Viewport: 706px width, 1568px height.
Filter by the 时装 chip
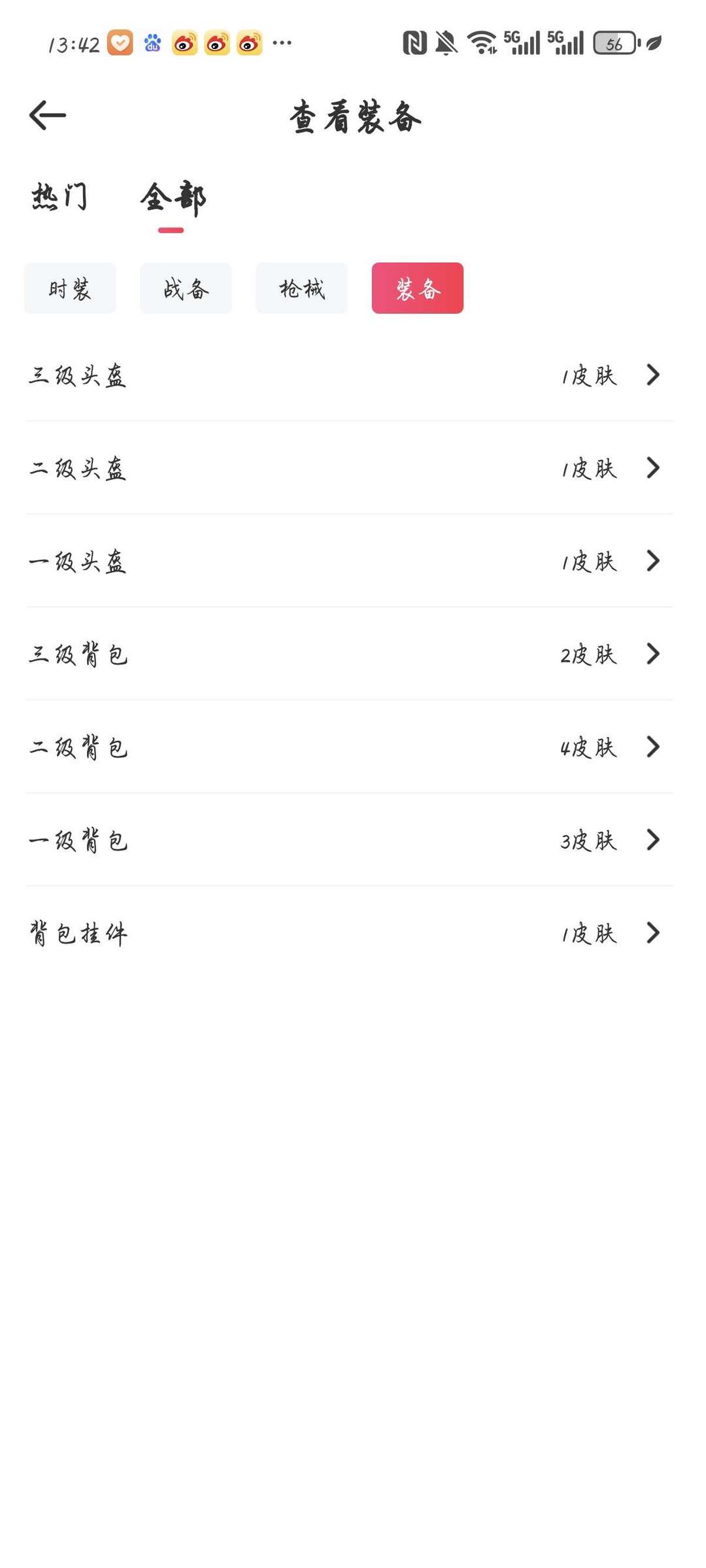tap(70, 288)
